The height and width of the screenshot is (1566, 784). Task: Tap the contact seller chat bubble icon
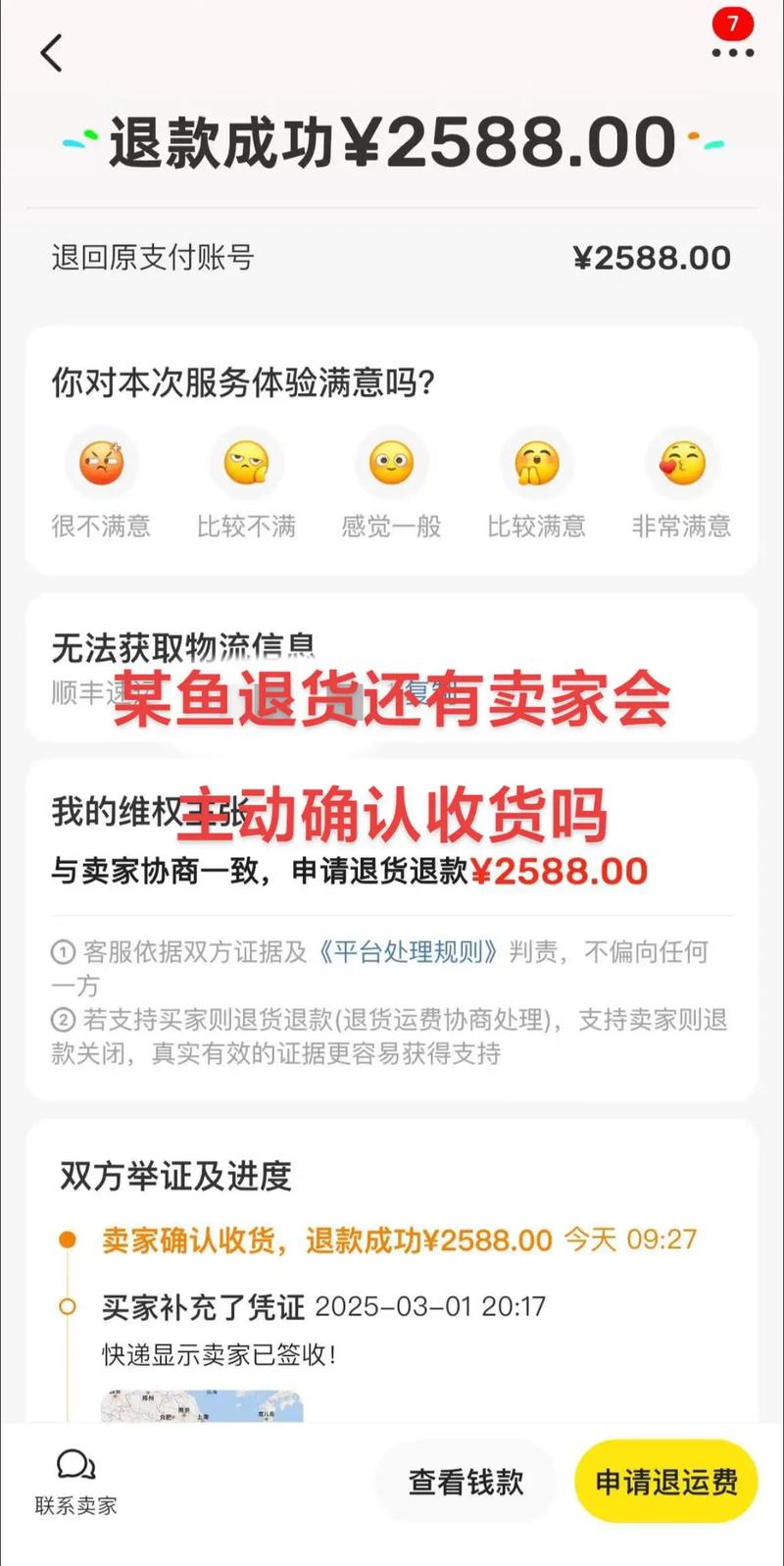76,1465
